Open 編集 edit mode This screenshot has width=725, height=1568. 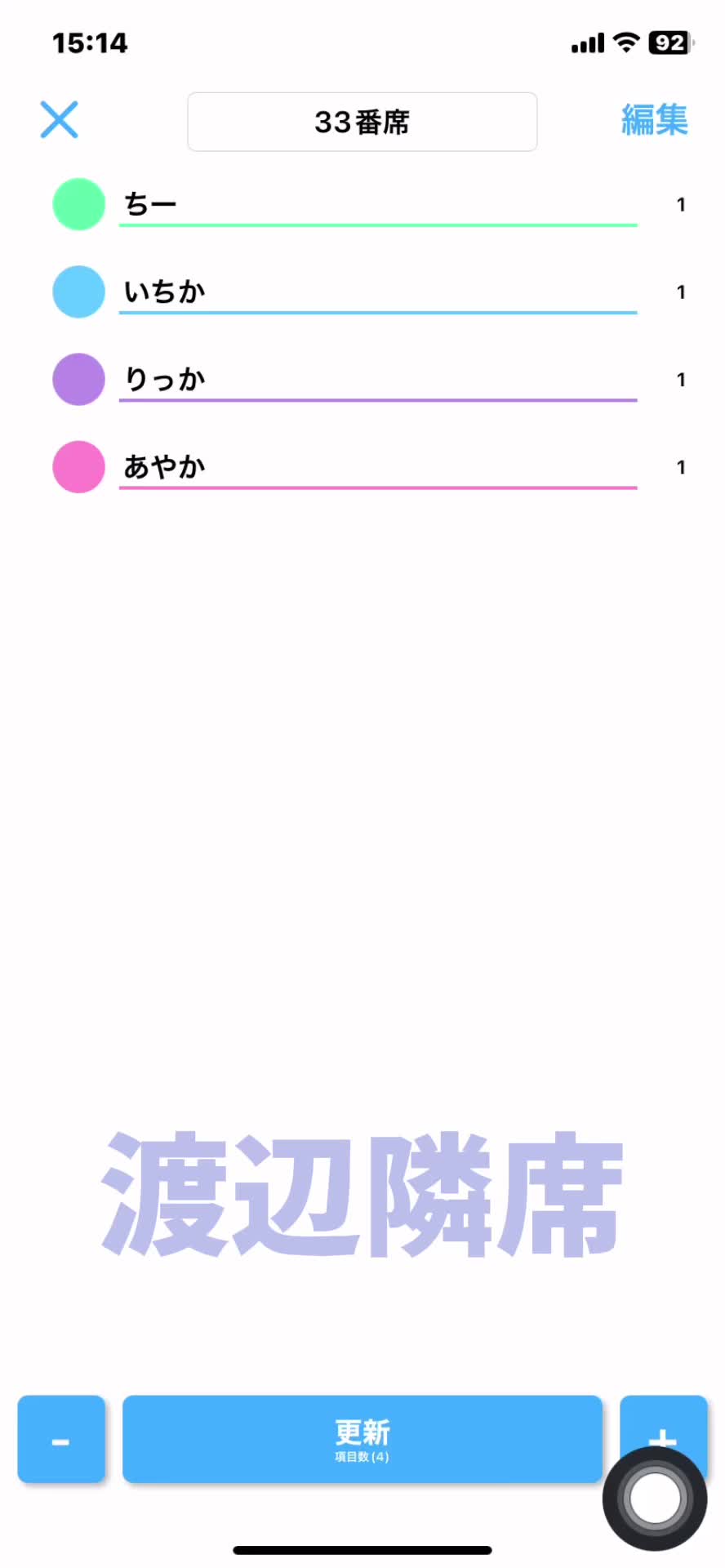[x=654, y=120]
